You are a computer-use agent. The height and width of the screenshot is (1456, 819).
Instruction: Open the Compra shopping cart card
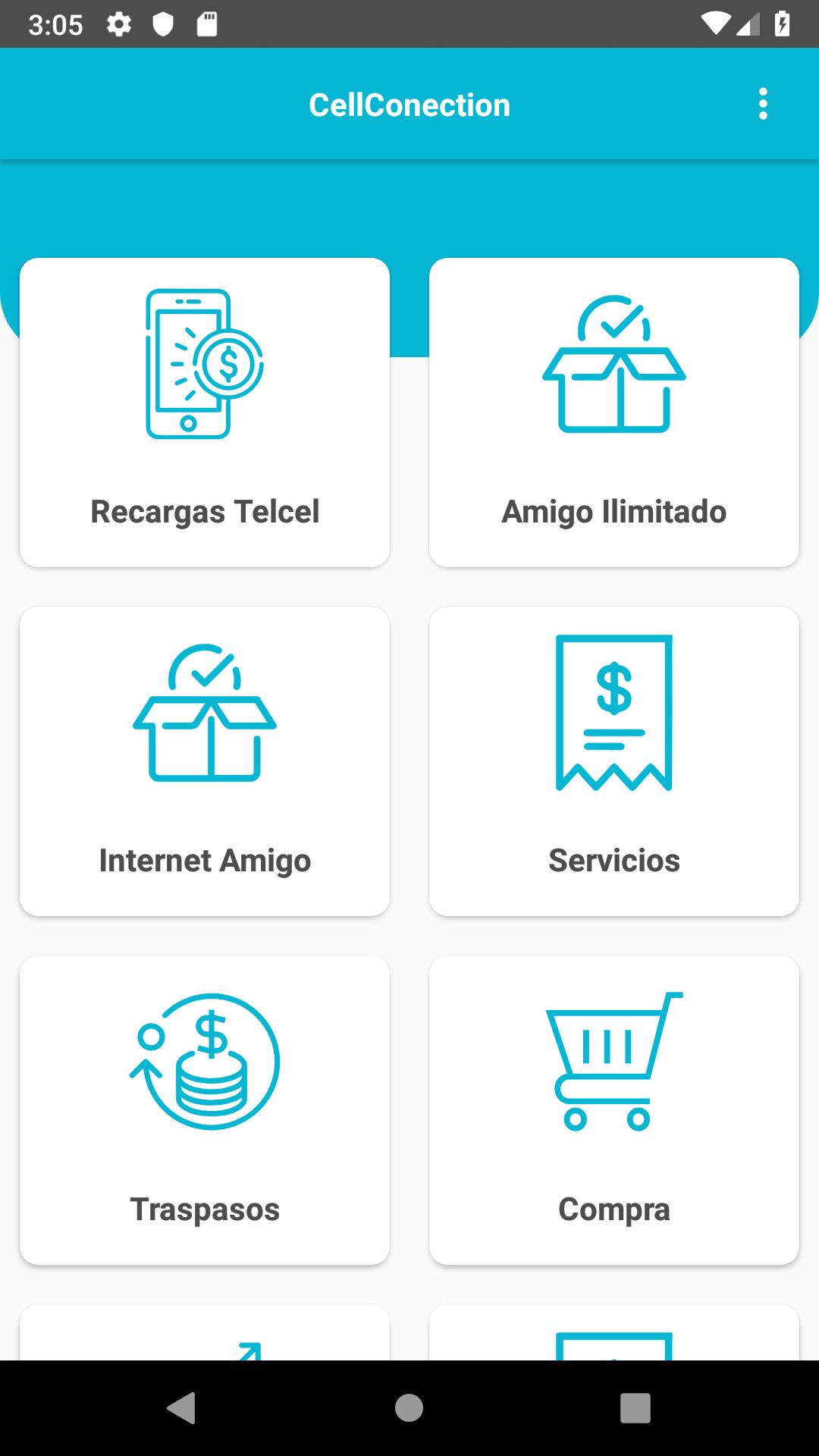click(614, 1110)
